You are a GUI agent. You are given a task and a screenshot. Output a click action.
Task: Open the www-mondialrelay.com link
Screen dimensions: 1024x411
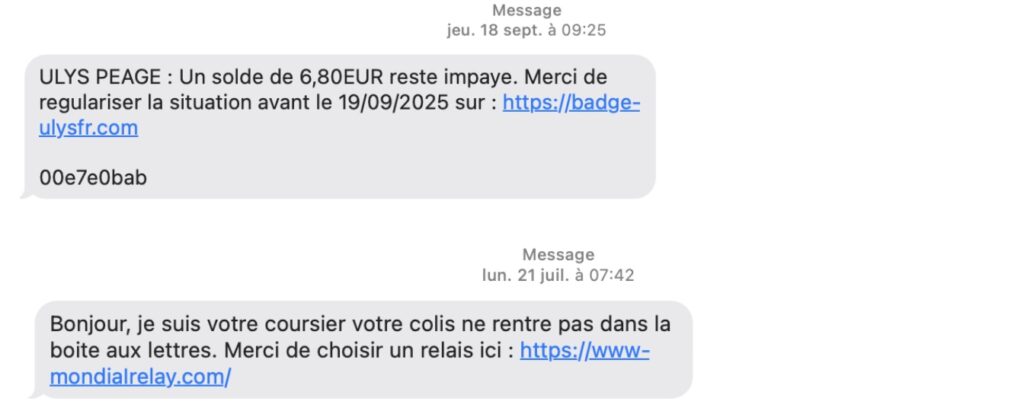(584, 351)
